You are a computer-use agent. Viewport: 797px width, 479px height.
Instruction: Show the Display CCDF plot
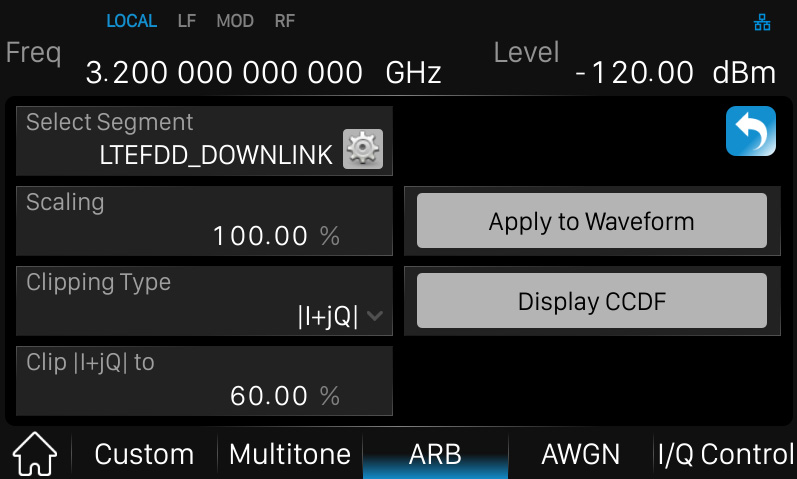pos(591,301)
